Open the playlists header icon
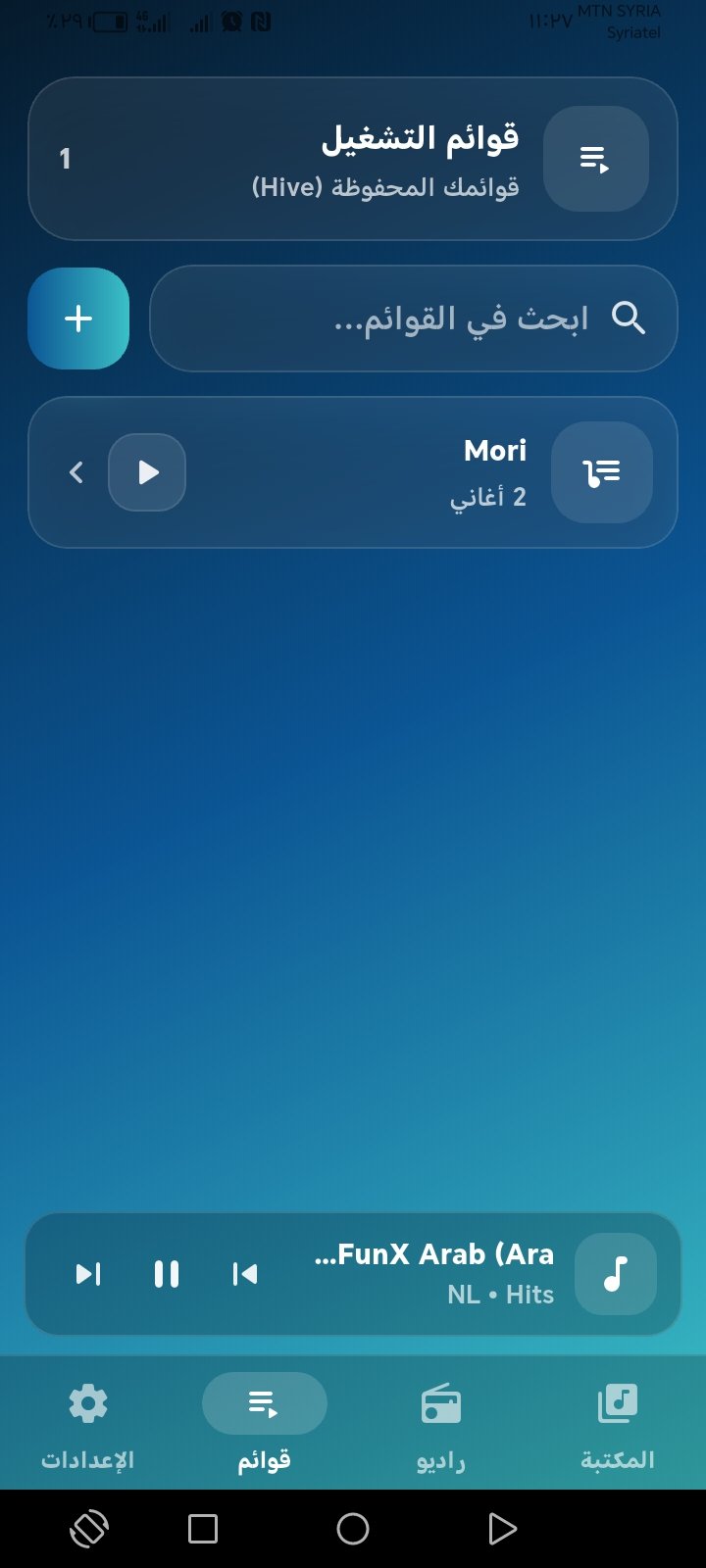The height and width of the screenshot is (1568, 706). 596,158
